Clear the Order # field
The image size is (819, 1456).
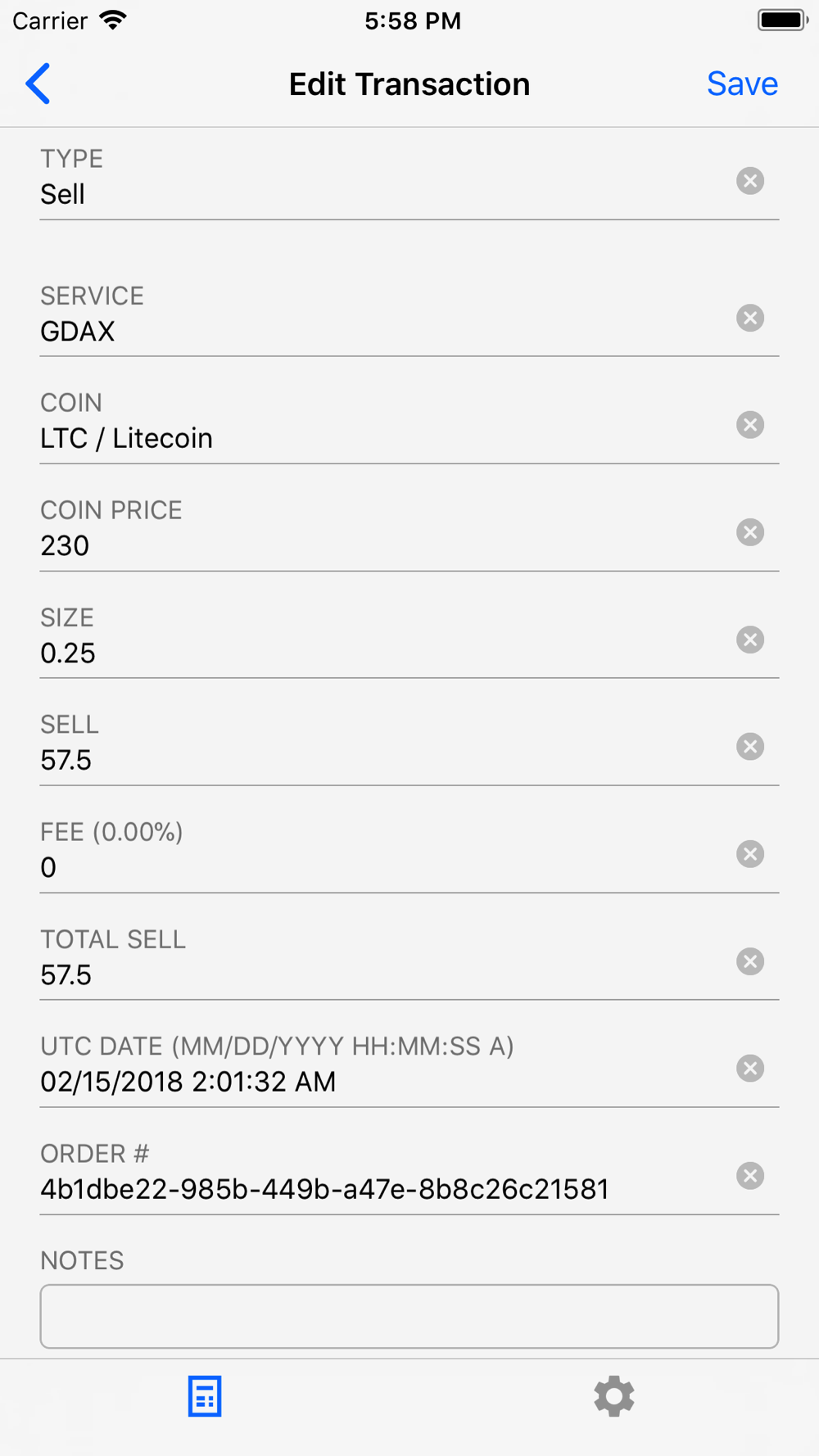click(x=750, y=1176)
